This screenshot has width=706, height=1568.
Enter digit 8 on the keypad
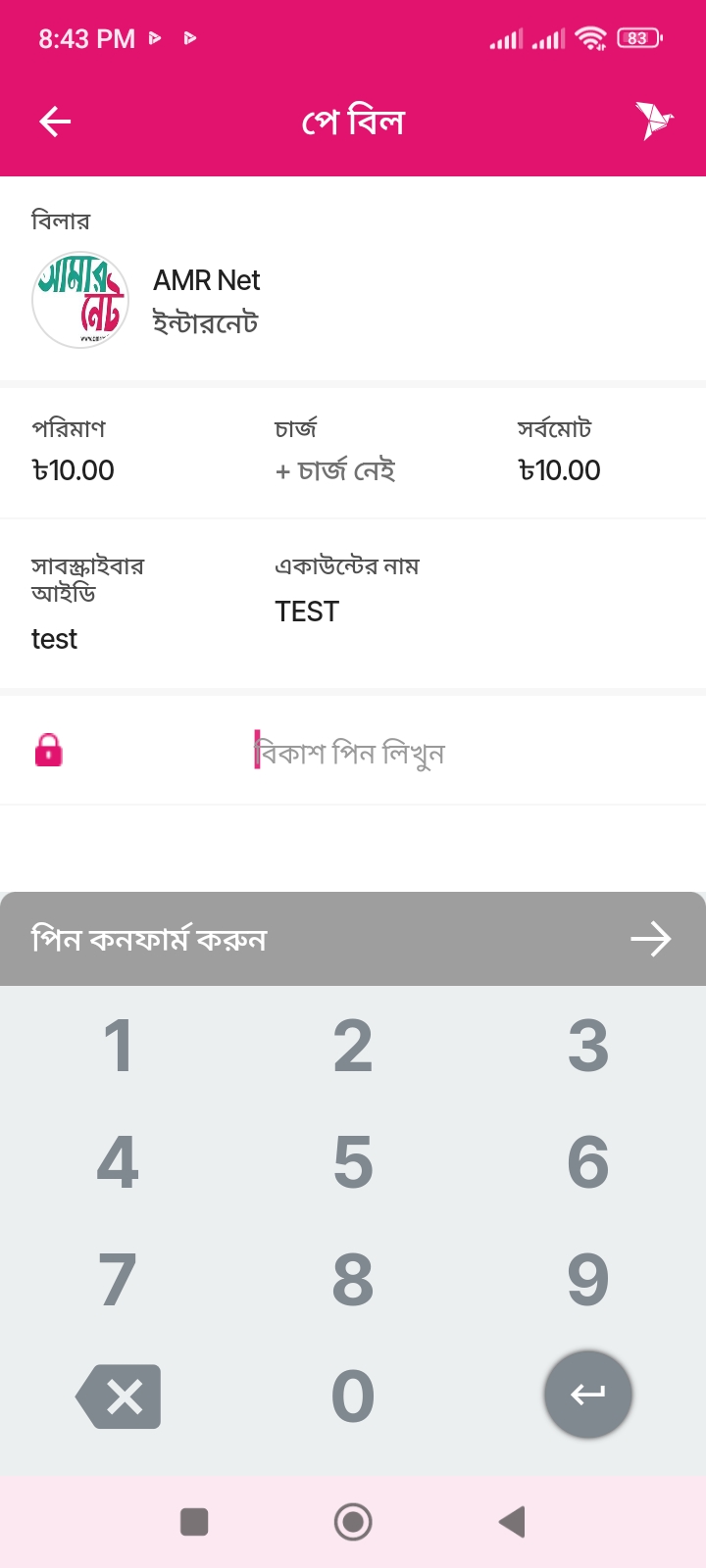(353, 1280)
